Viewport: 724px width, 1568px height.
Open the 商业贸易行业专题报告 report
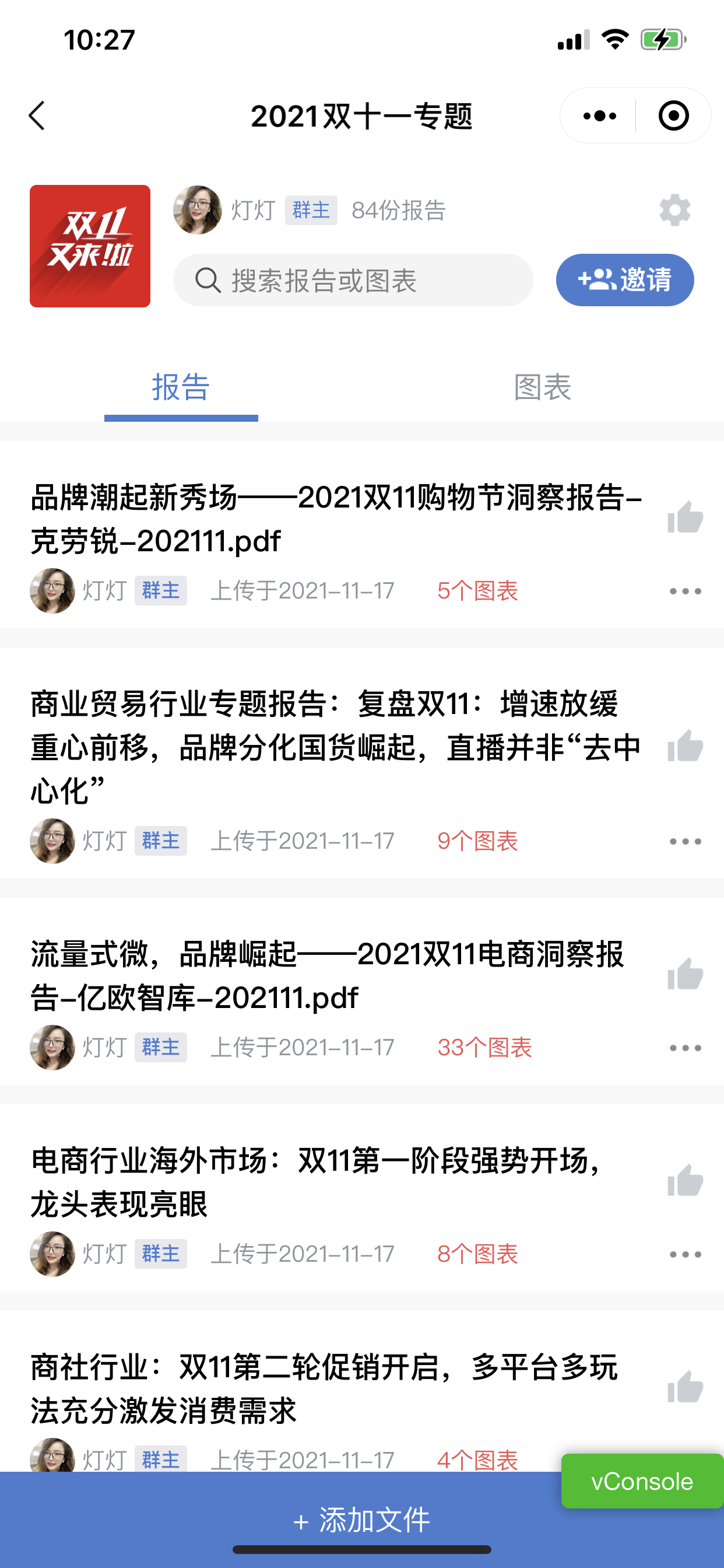[336, 747]
